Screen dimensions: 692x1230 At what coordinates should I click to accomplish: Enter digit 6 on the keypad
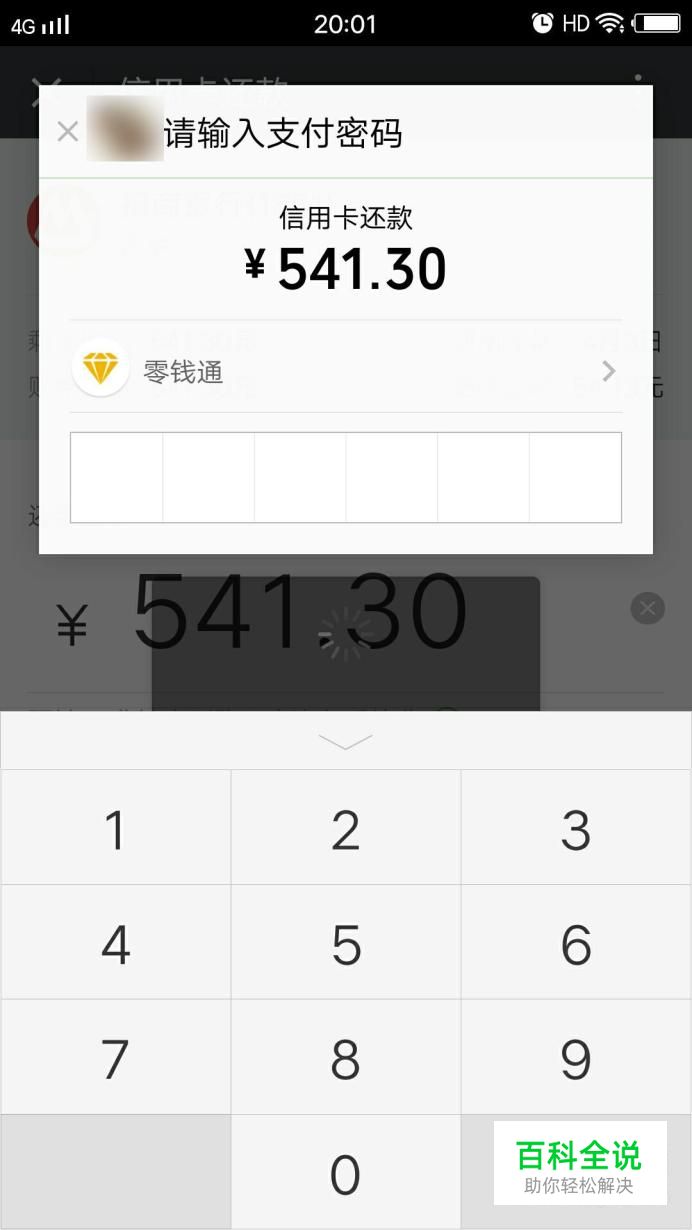pyautogui.click(x=576, y=943)
